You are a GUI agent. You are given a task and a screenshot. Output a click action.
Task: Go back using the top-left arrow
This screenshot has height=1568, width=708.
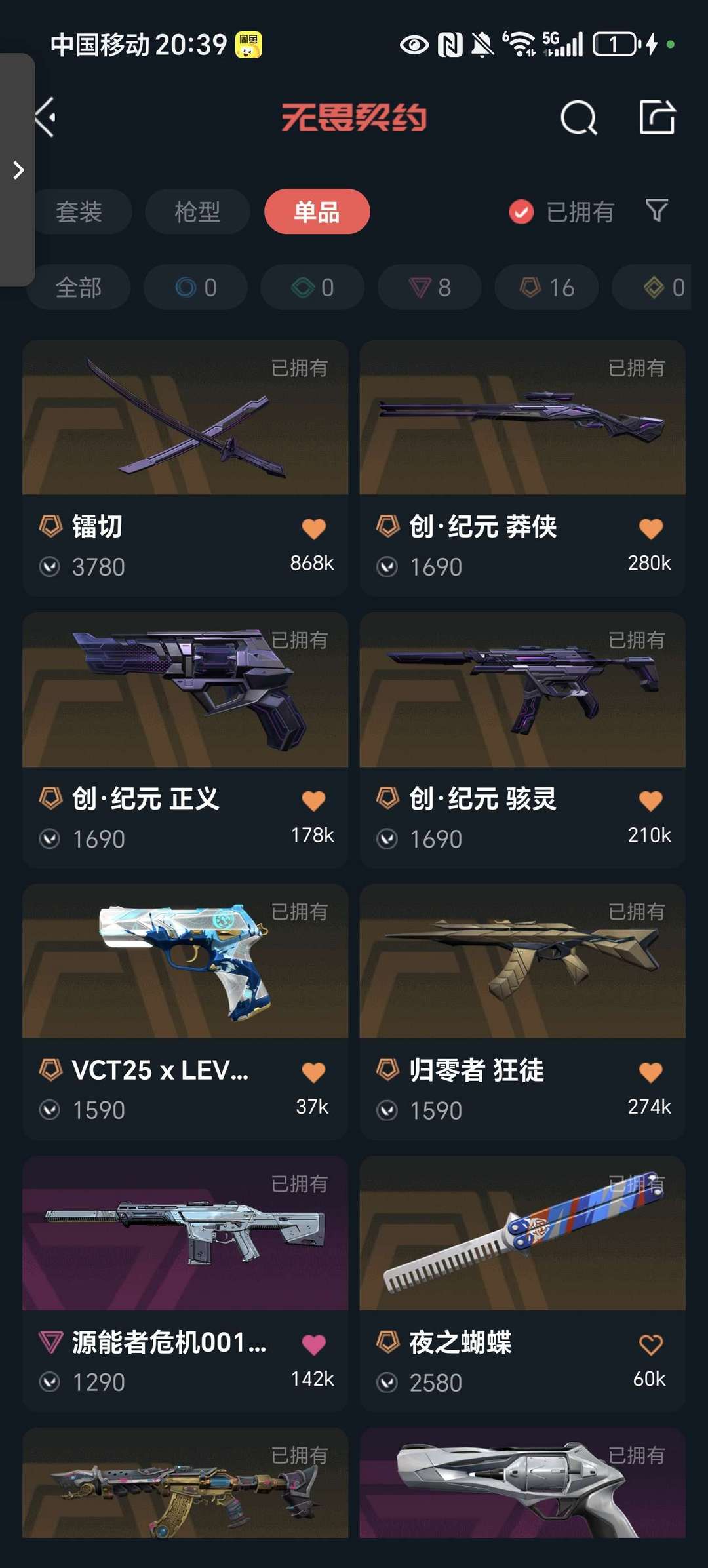46,118
